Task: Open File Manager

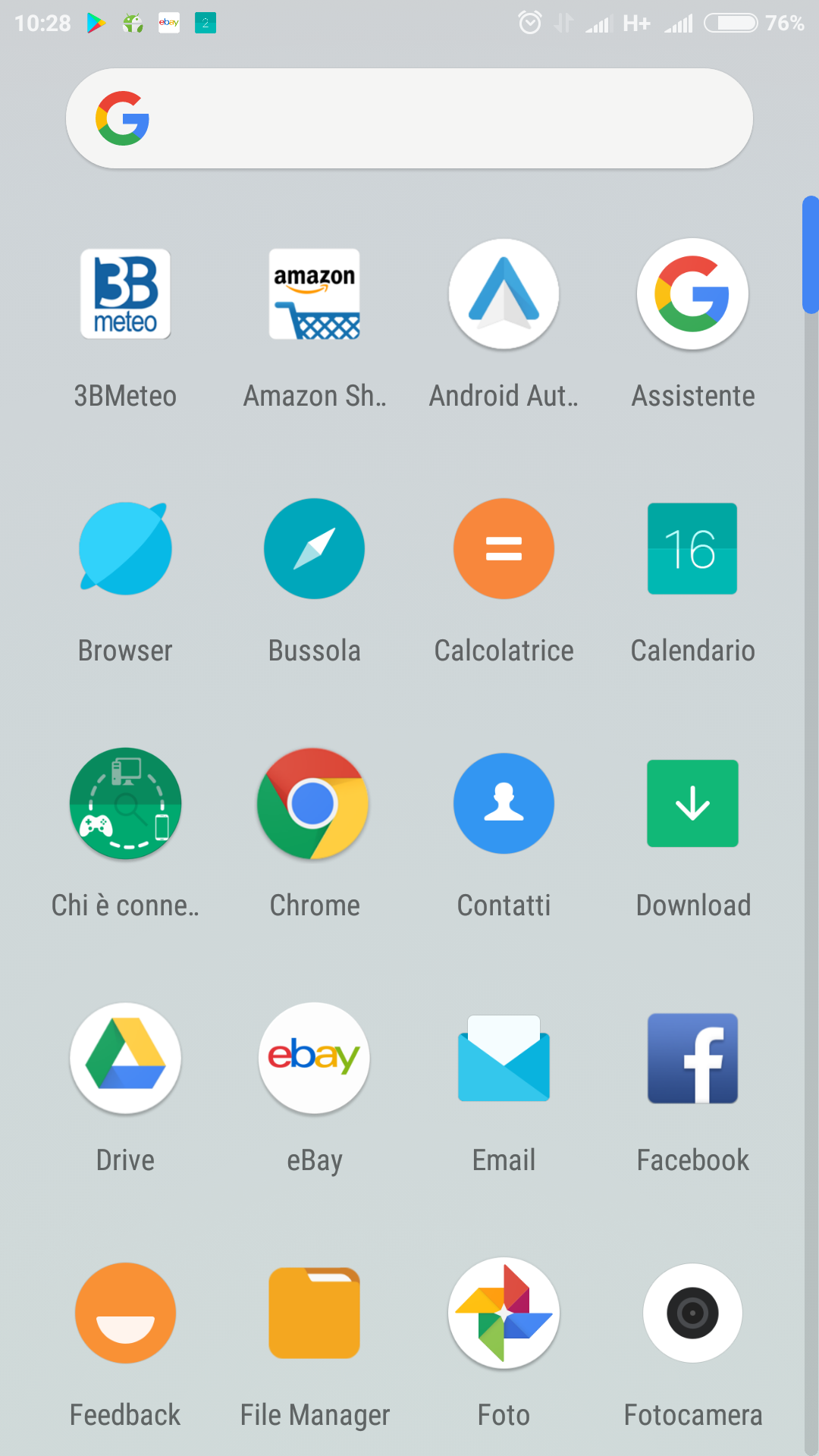Action: [315, 1313]
